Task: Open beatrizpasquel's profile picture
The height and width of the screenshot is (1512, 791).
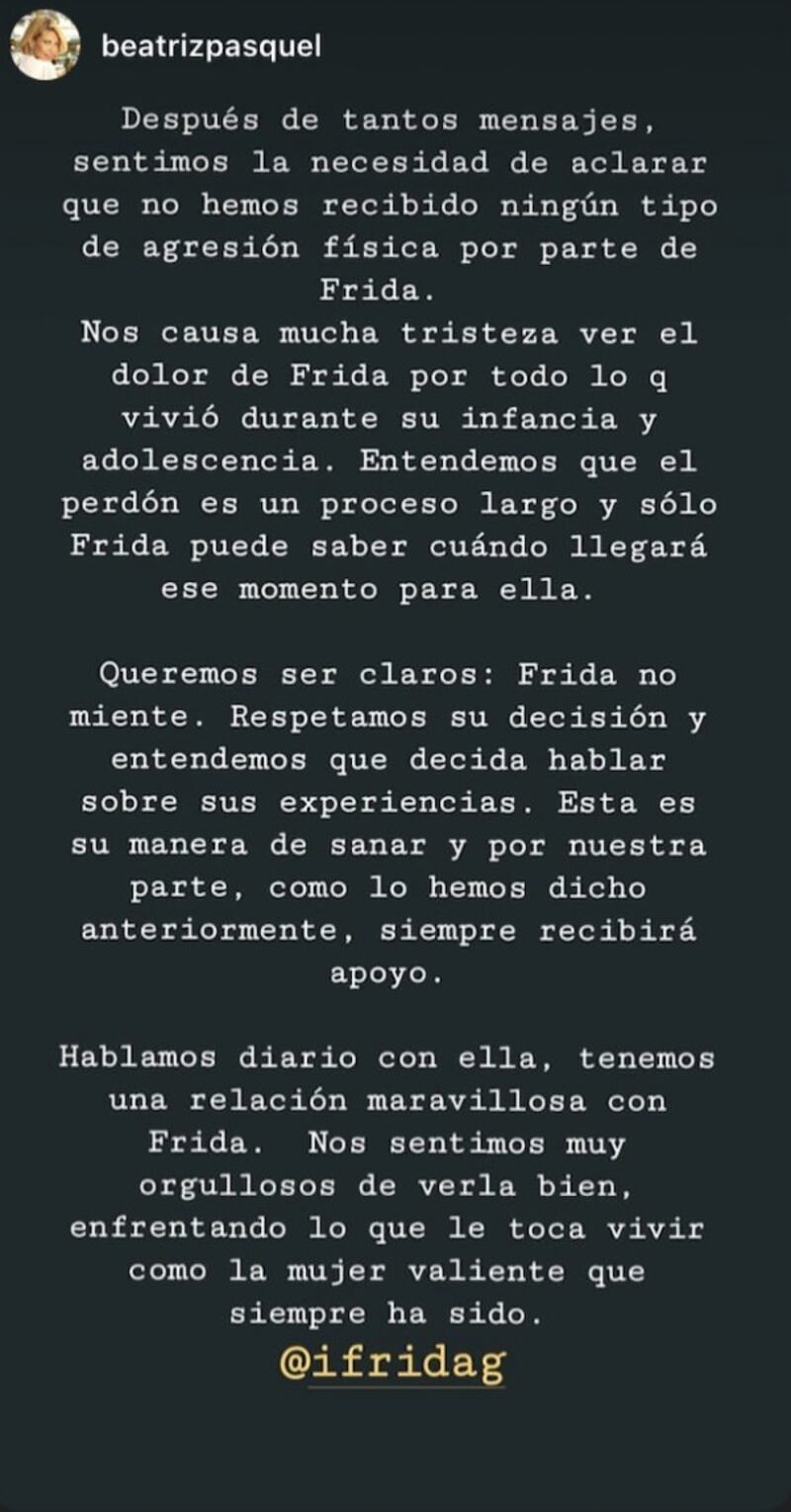Action: 44,46
